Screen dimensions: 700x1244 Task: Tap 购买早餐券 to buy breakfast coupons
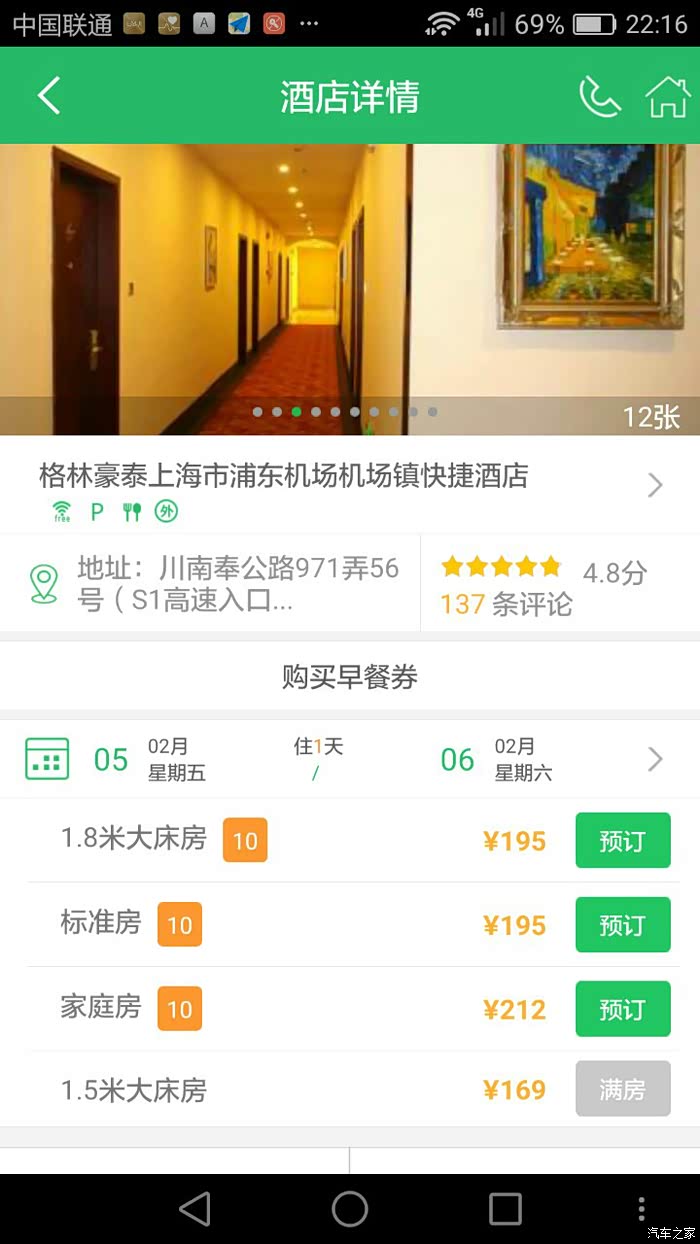tap(350, 677)
